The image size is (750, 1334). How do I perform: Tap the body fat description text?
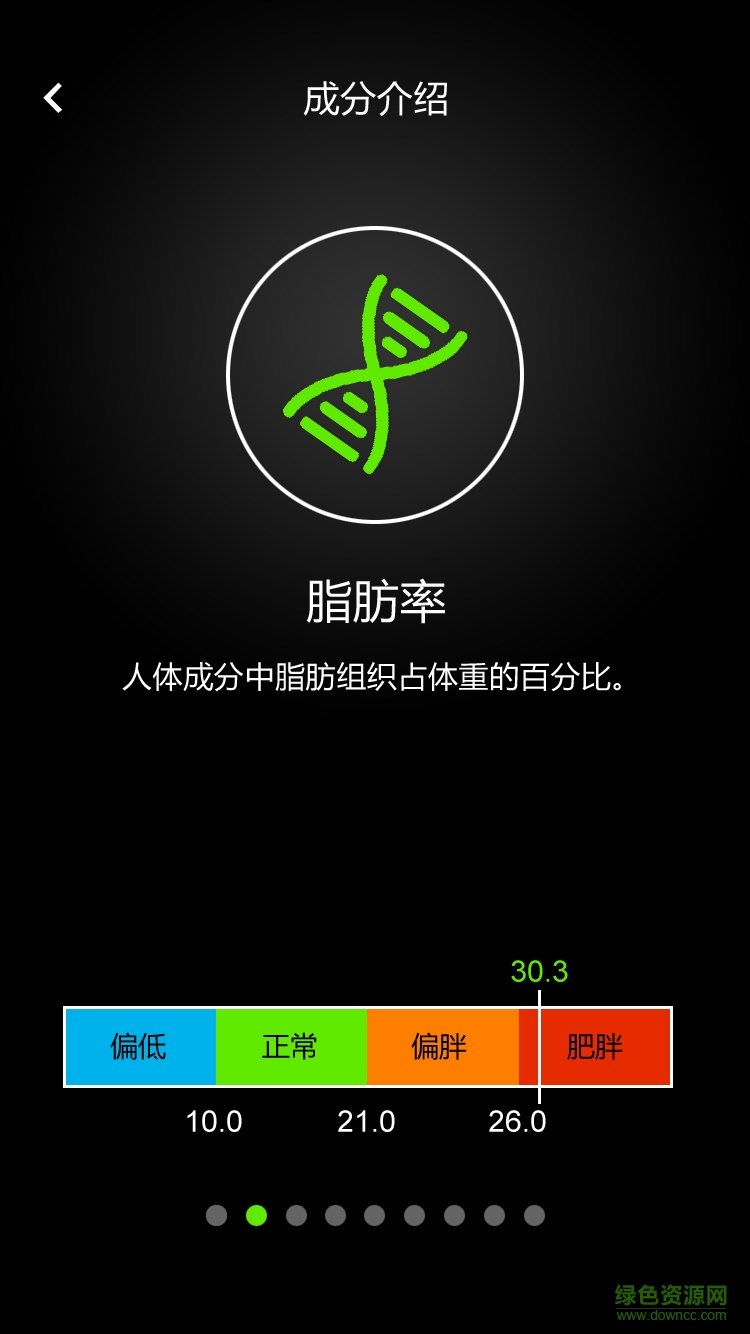(x=375, y=675)
